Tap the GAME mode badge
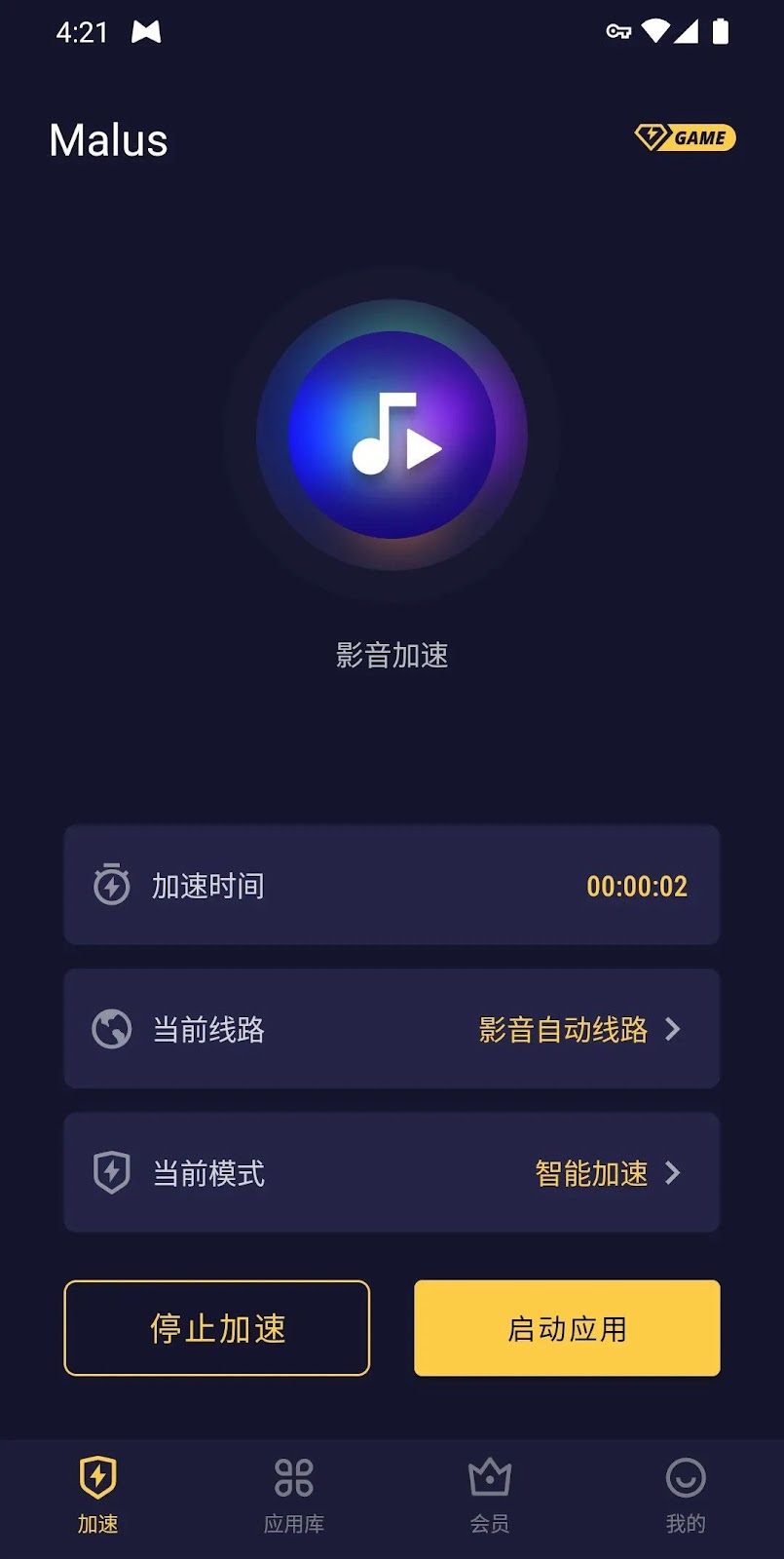Viewport: 784px width, 1559px height. click(685, 137)
